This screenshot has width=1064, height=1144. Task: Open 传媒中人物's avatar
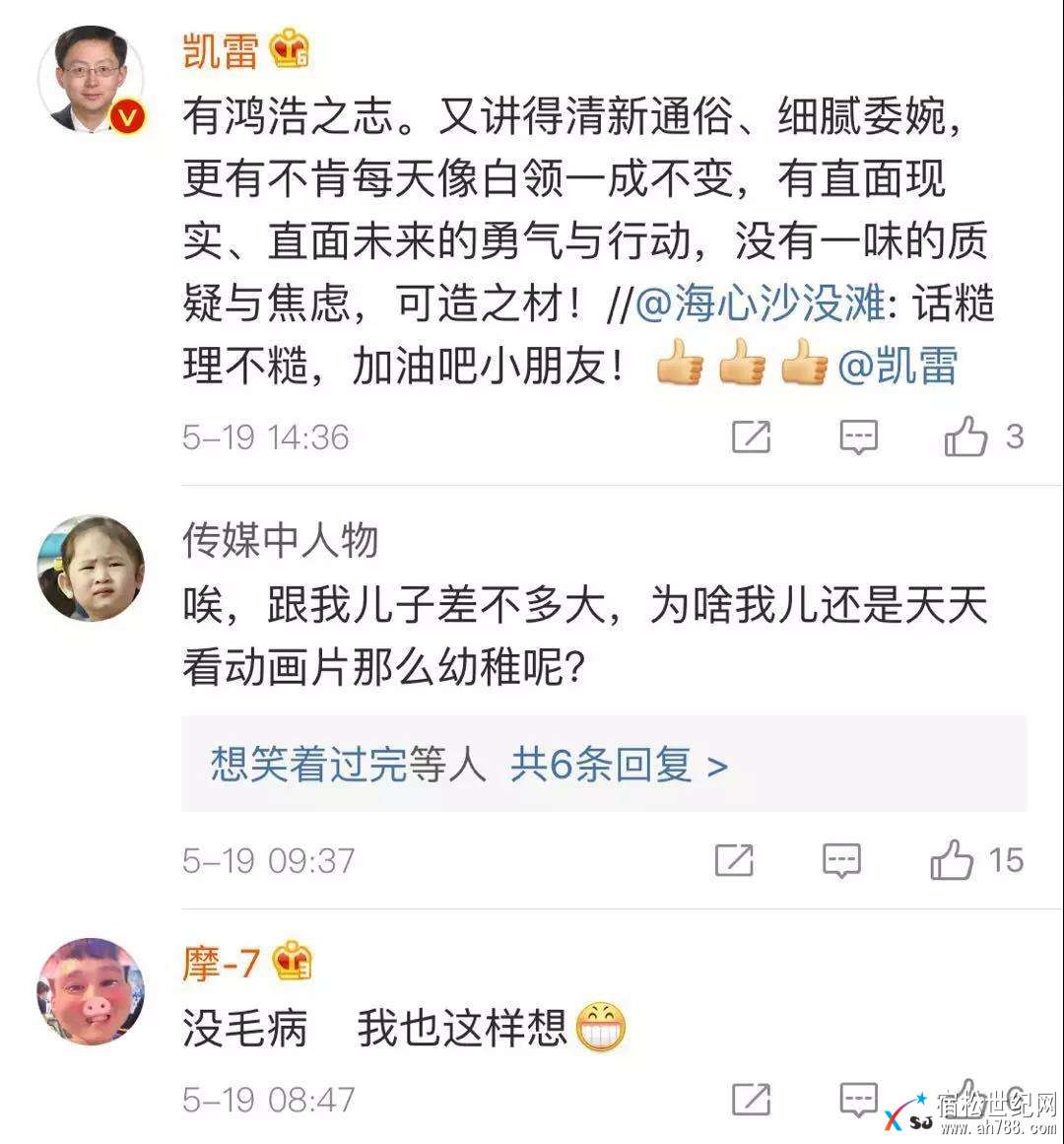(x=92, y=568)
